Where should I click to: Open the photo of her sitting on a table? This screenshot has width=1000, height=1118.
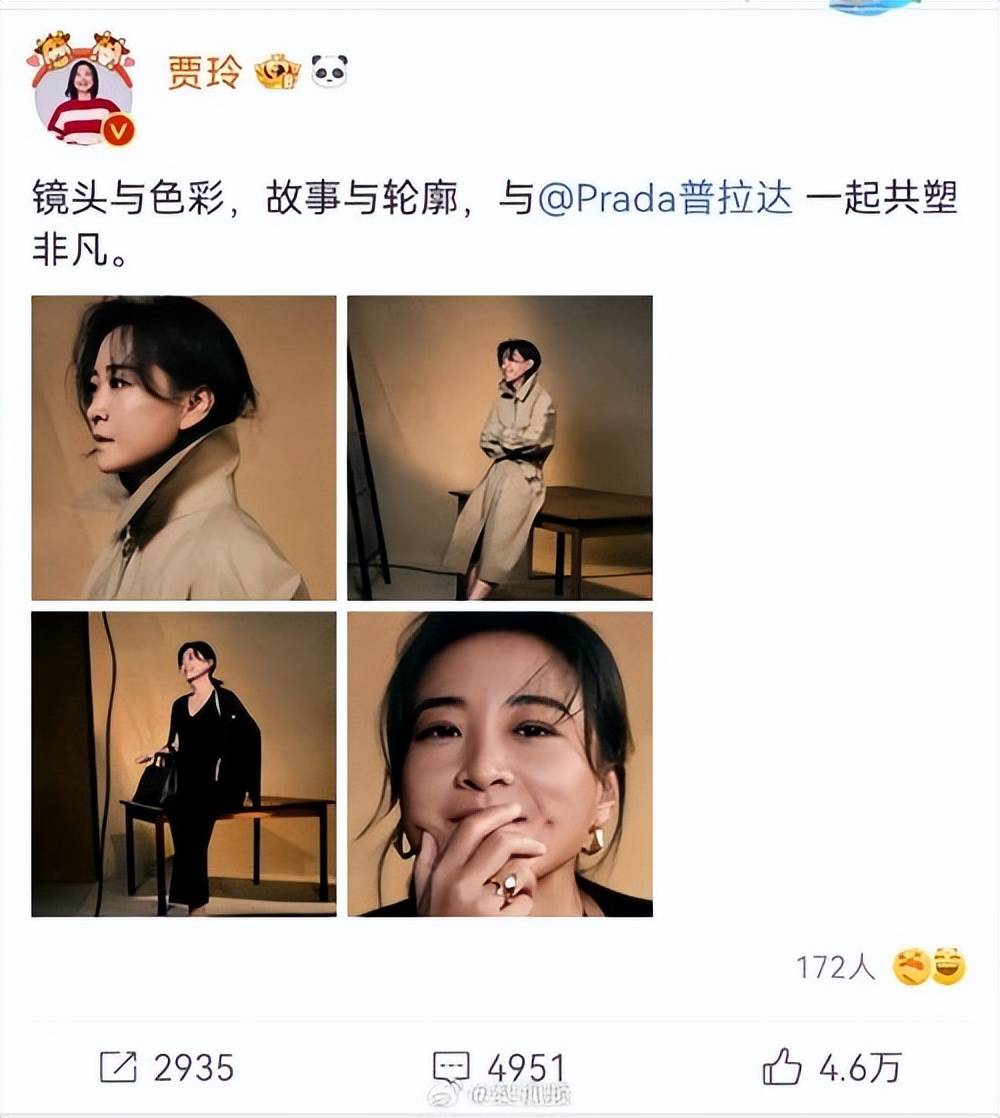500,448
